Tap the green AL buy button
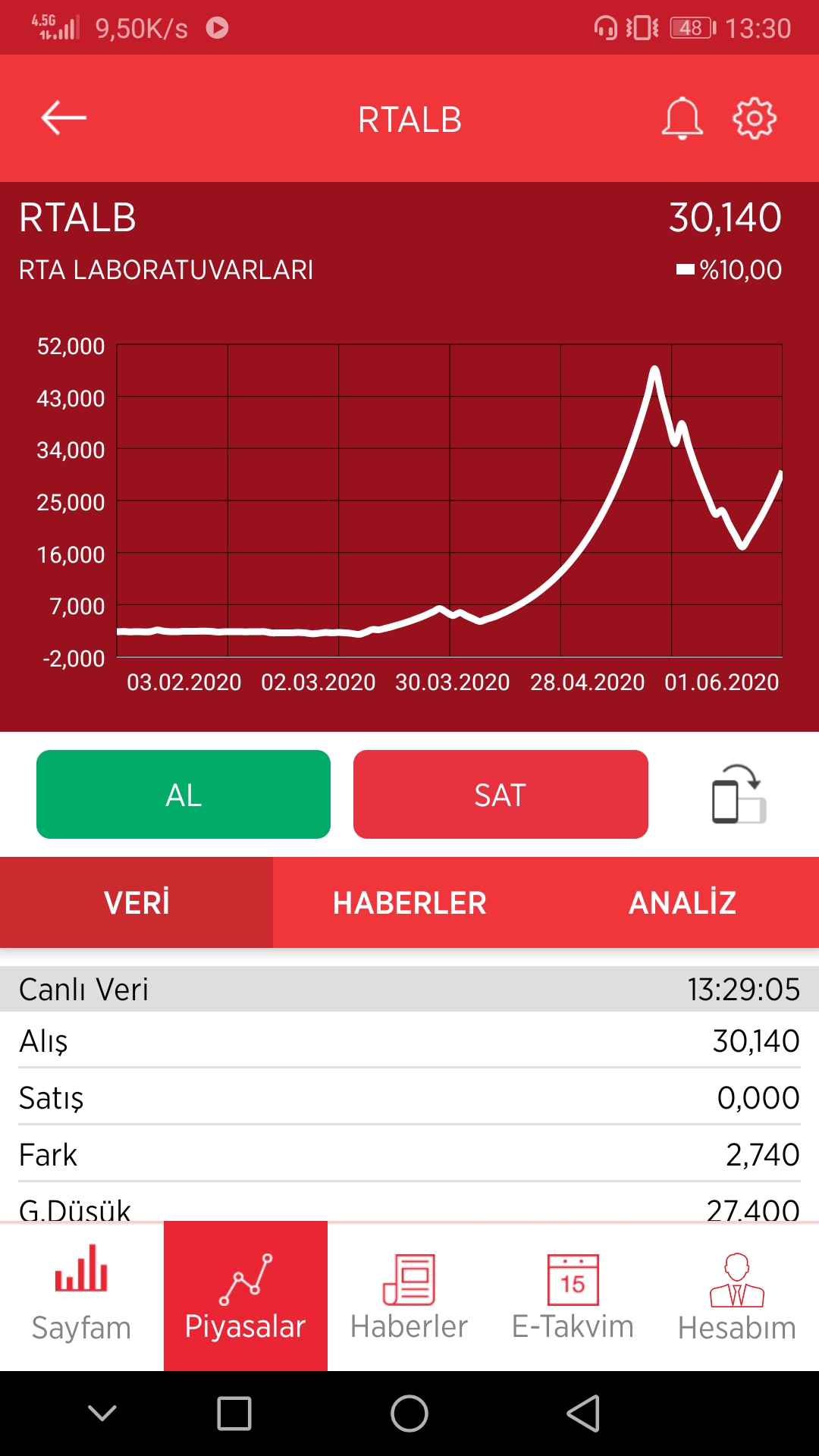The image size is (819, 1456). coord(184,794)
